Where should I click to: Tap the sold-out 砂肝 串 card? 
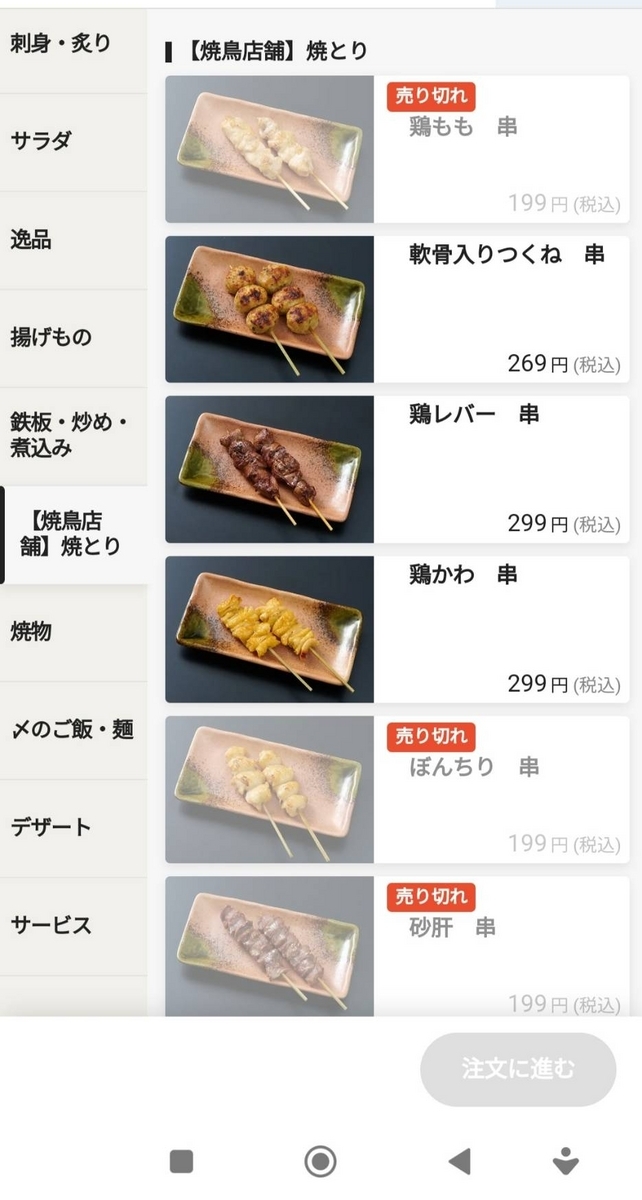397,946
